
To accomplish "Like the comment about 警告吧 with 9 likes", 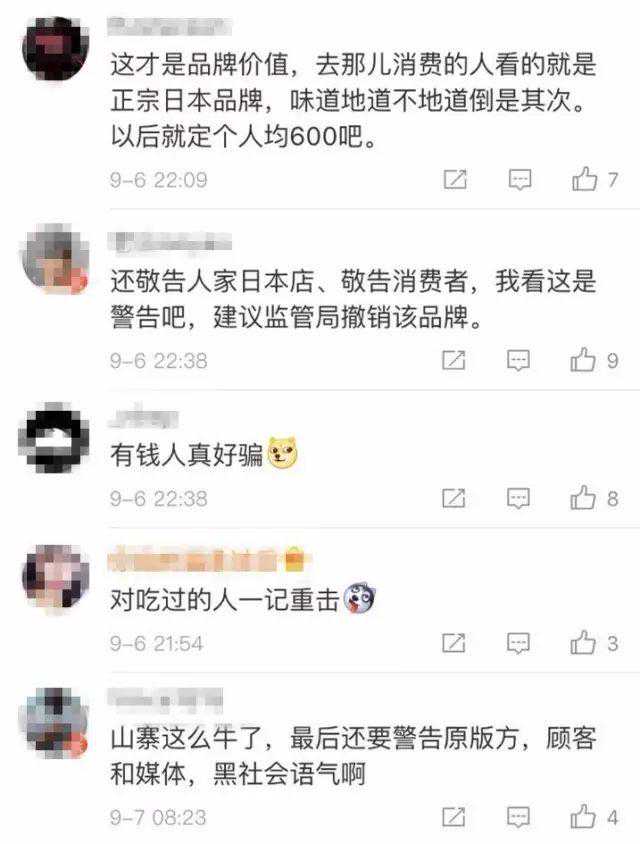I will coord(583,360).
